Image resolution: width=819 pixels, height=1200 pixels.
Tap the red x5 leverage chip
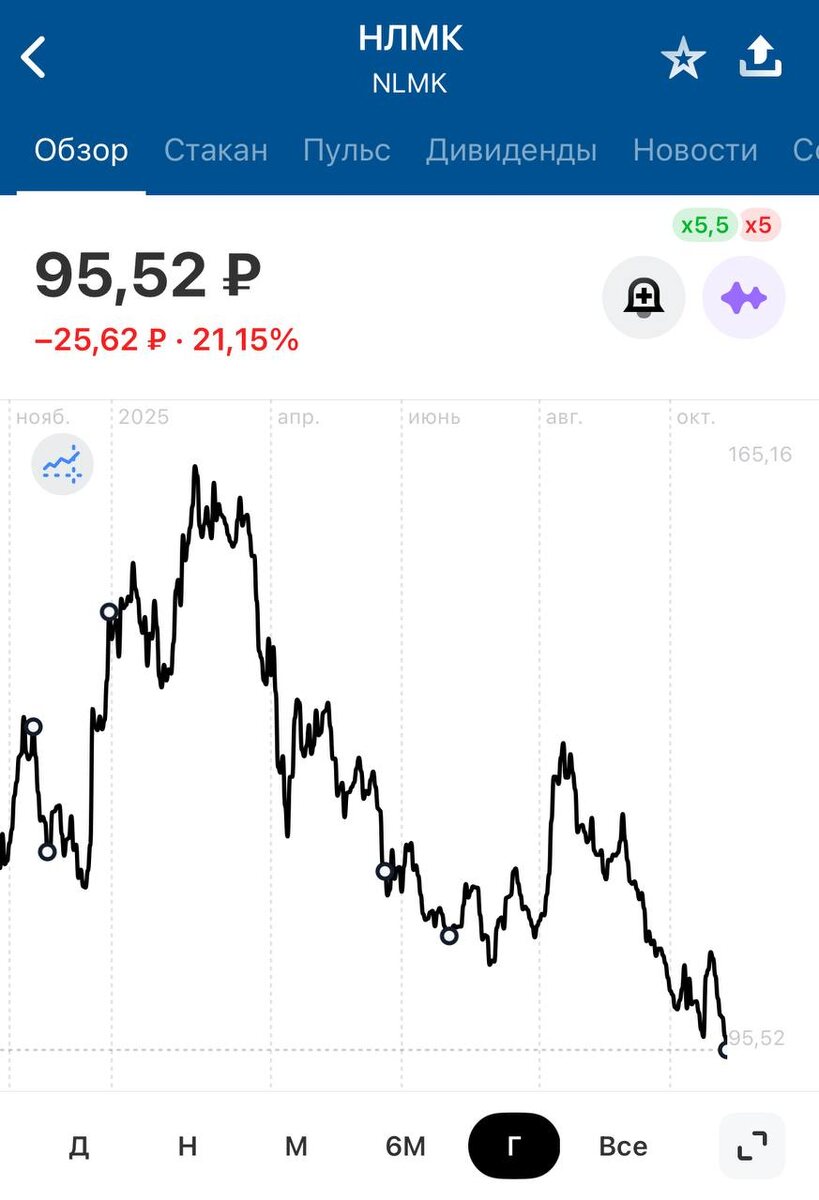click(x=759, y=225)
